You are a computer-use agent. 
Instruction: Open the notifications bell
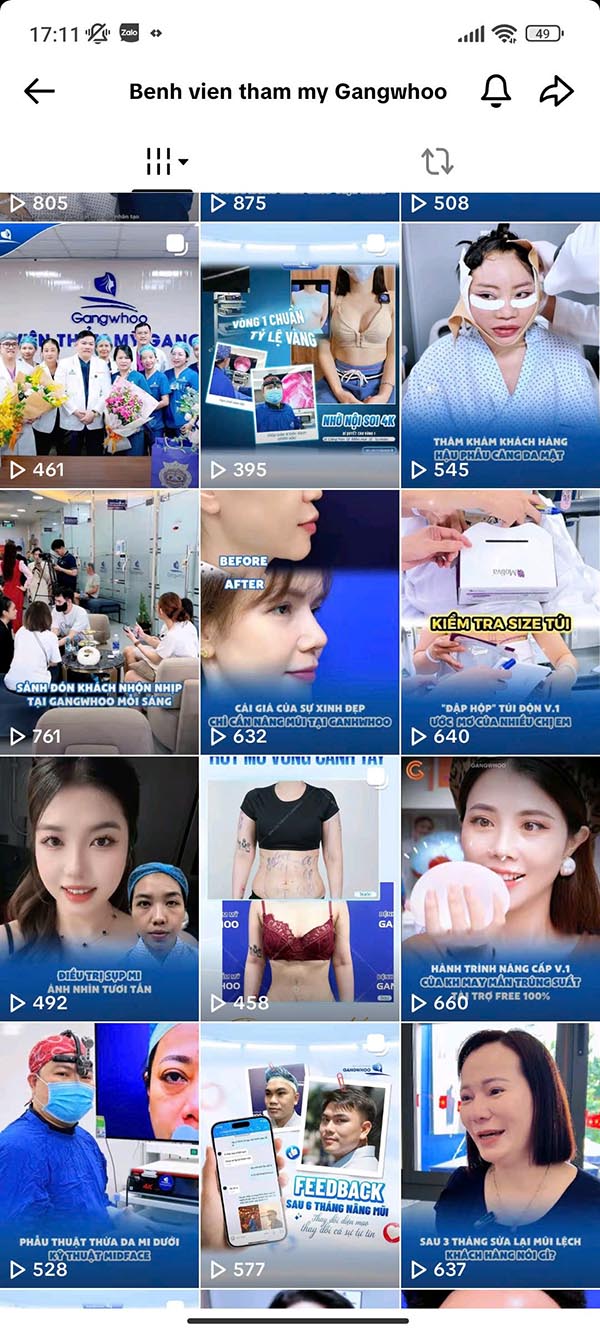[496, 92]
